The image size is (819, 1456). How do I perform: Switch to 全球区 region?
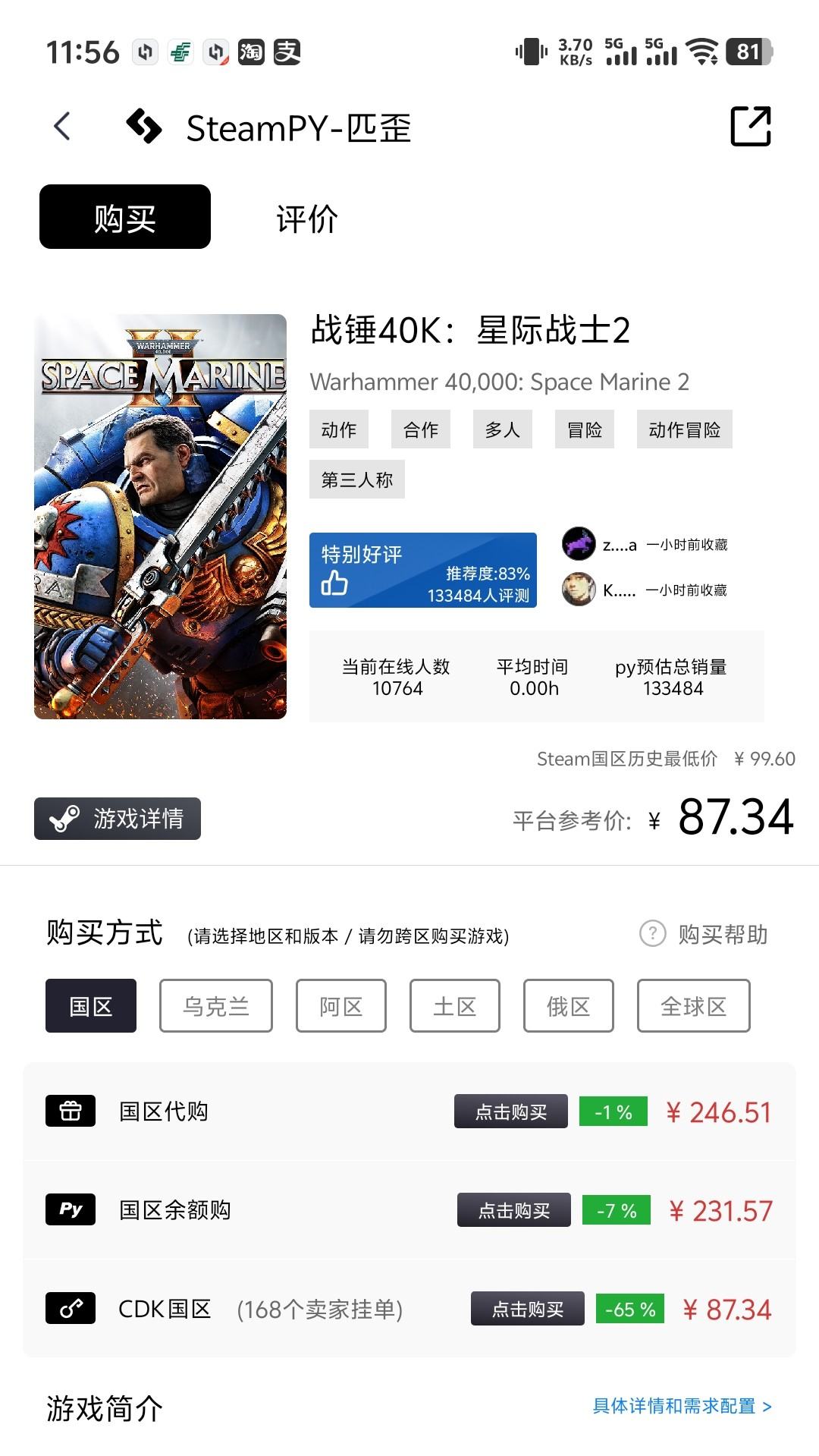694,1006
